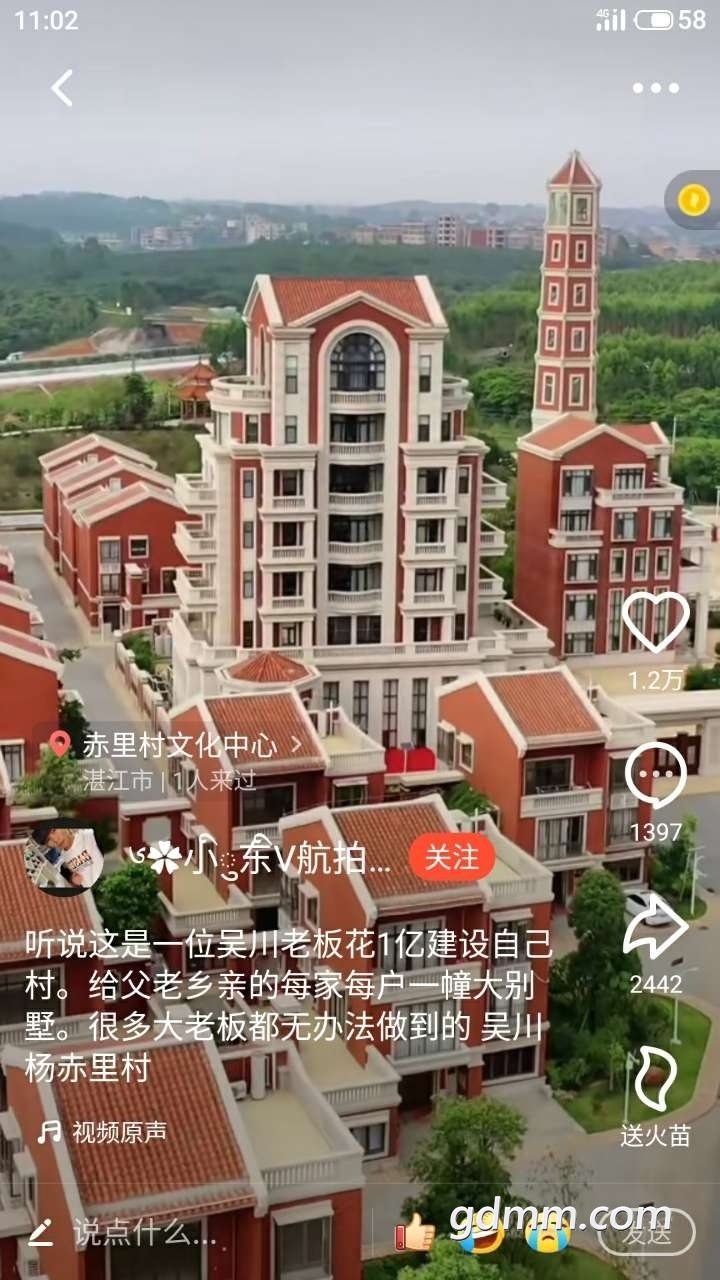The image size is (720, 1280).
Task: Go back from this video
Action: point(62,88)
